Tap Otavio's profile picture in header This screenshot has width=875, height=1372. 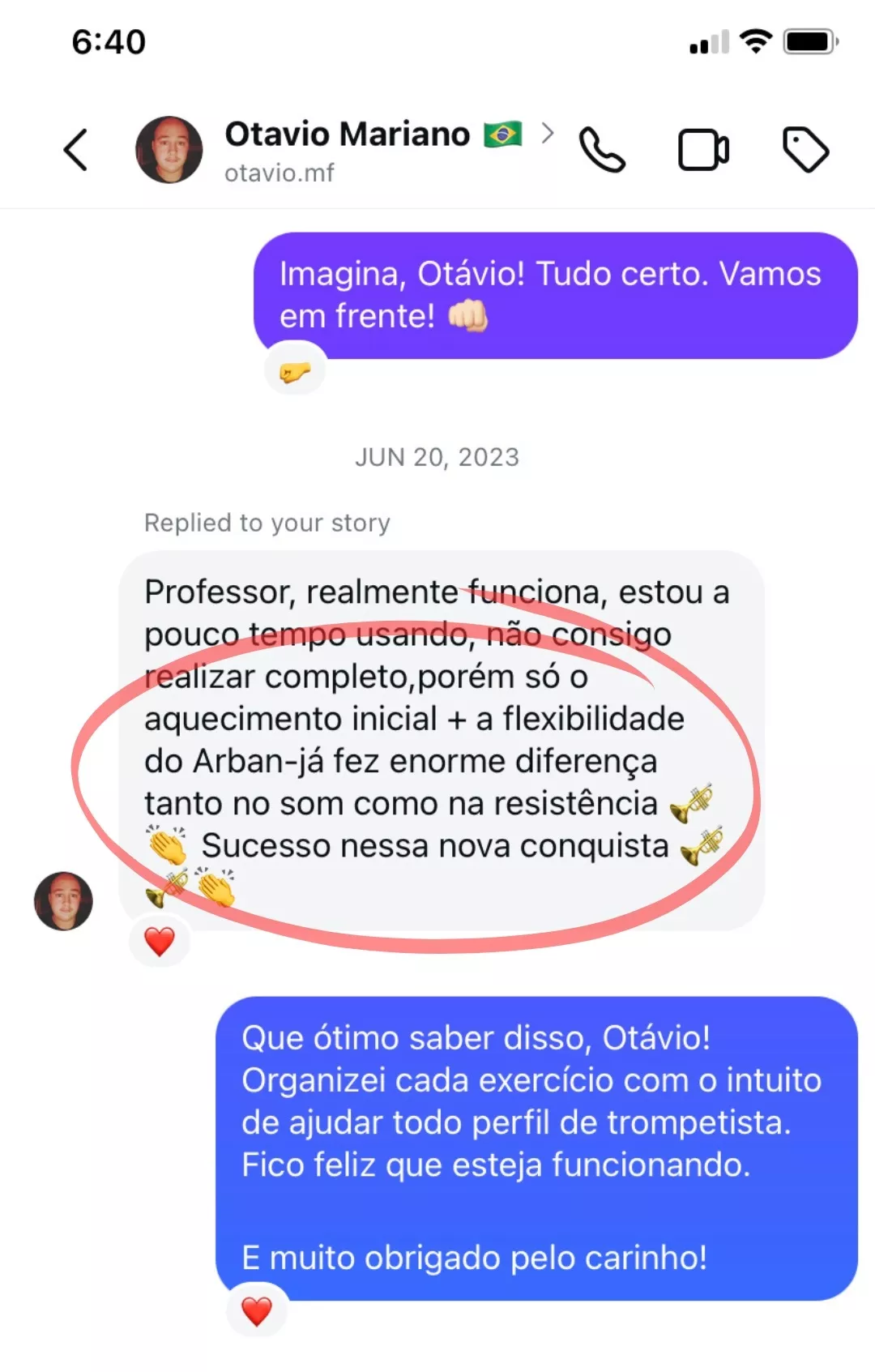click(169, 150)
